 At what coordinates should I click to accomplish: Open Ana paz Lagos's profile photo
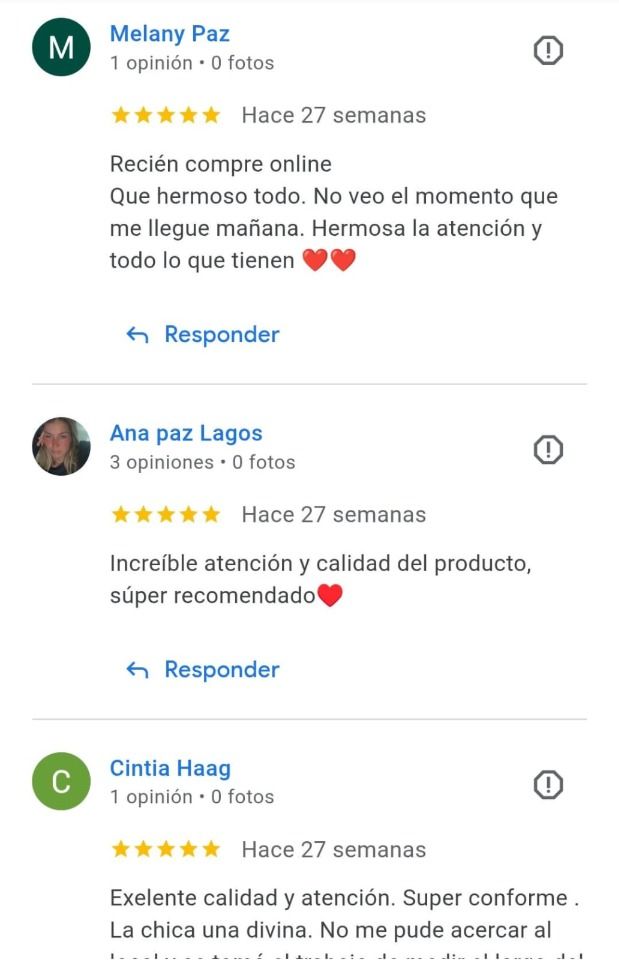click(62, 446)
